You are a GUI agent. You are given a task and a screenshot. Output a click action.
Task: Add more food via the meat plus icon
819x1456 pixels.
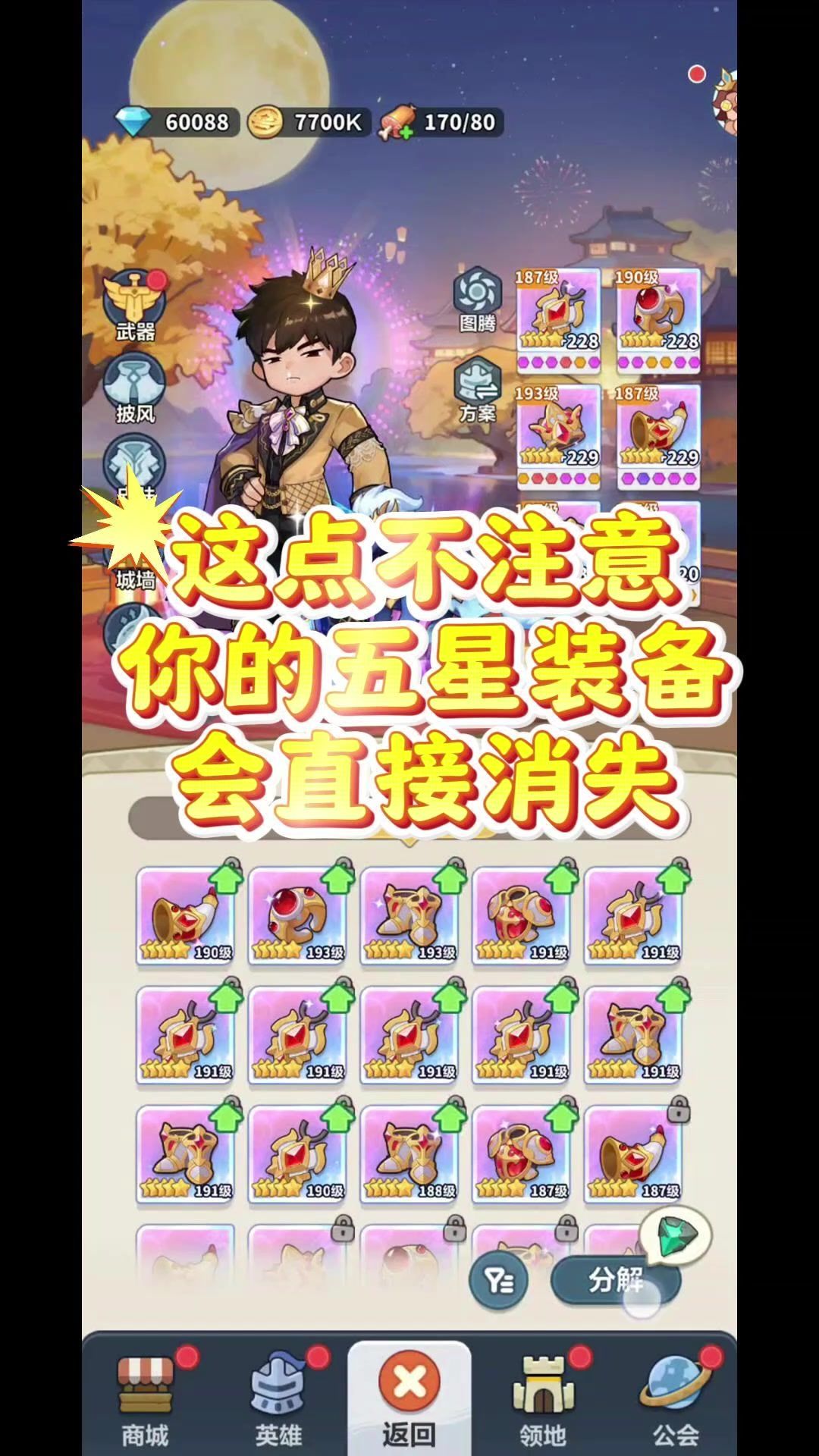click(399, 123)
